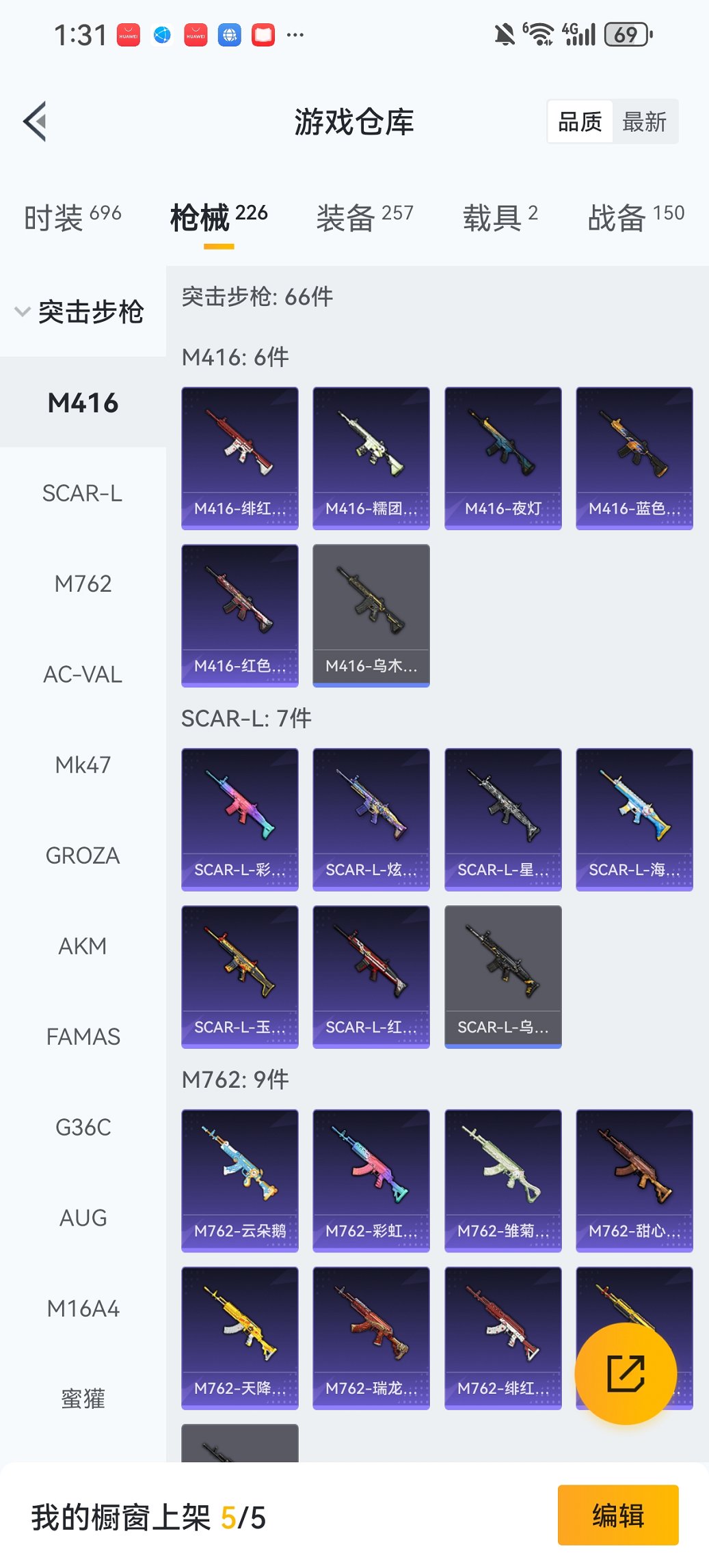Go back from the game warehouse
The height and width of the screenshot is (1568, 709).
pyautogui.click(x=36, y=122)
